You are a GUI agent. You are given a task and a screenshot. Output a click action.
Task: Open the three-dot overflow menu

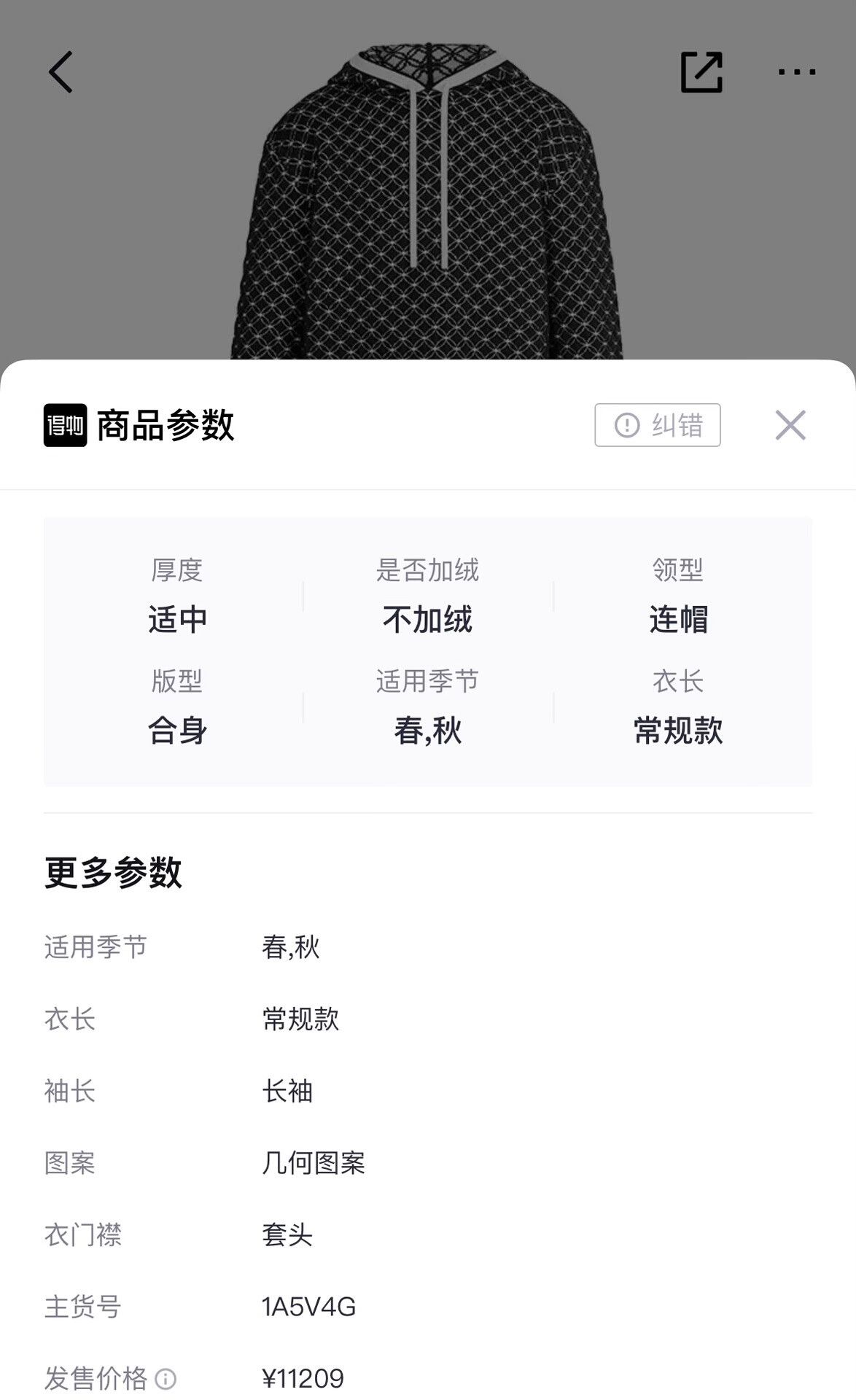[x=796, y=71]
